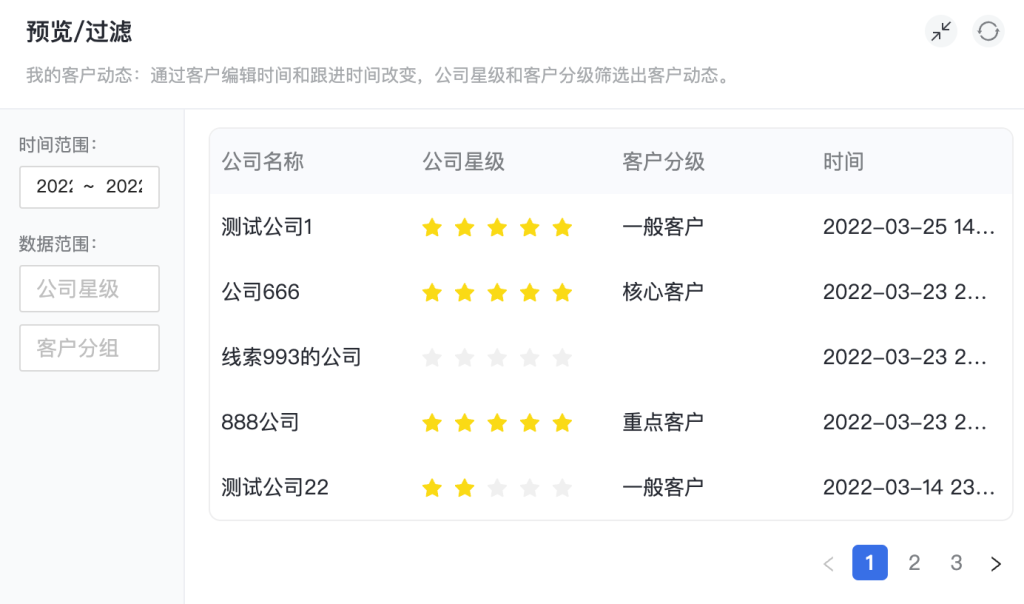This screenshot has height=604, width=1024.
Task: Select page 1 in pagination
Action: [x=869, y=563]
